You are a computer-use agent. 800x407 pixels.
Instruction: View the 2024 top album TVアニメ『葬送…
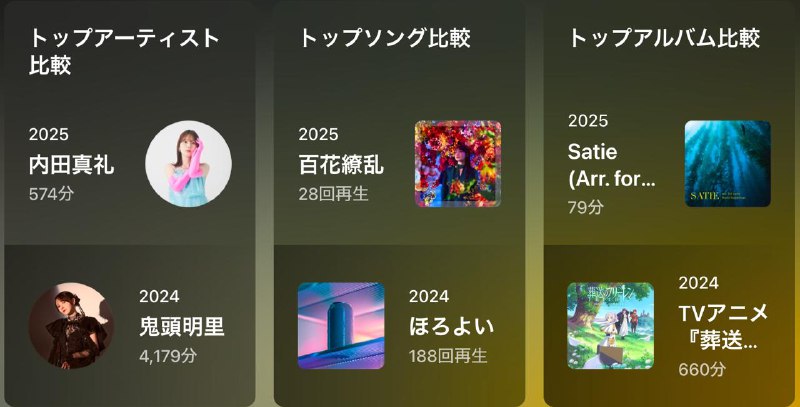pos(668,326)
